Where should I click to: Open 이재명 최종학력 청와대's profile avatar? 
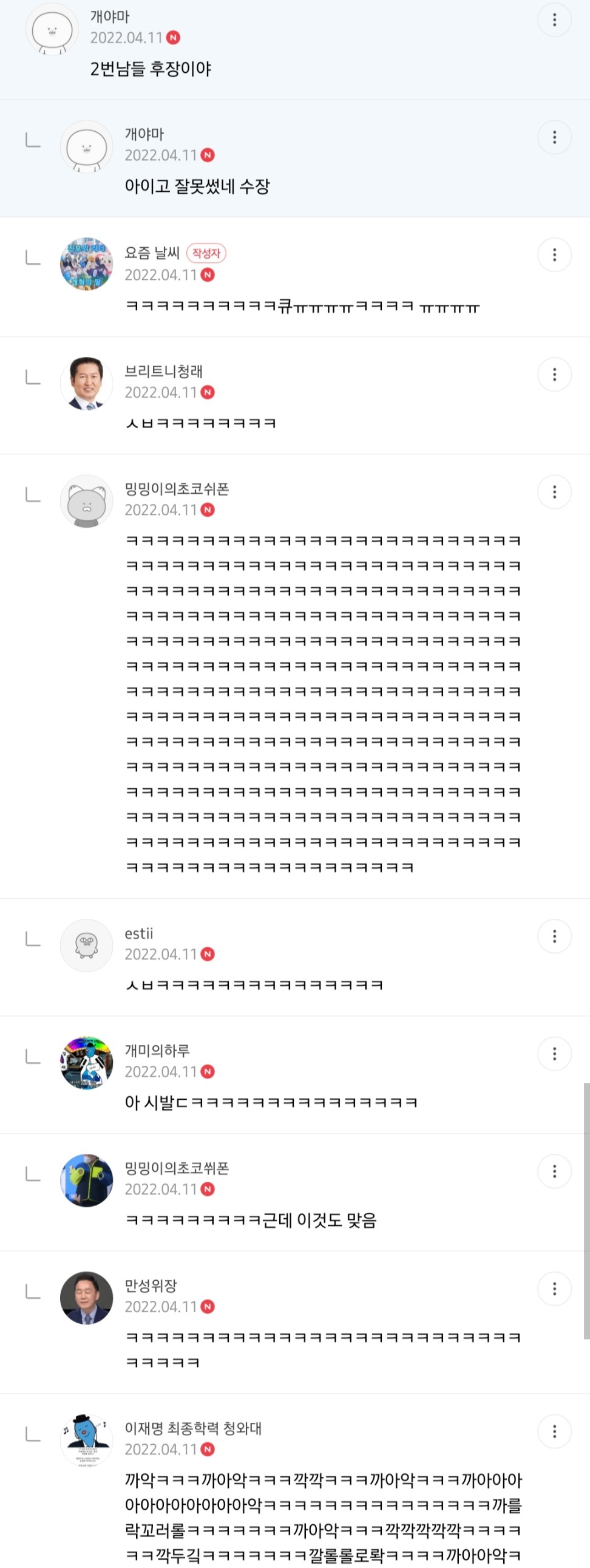coord(86,1440)
